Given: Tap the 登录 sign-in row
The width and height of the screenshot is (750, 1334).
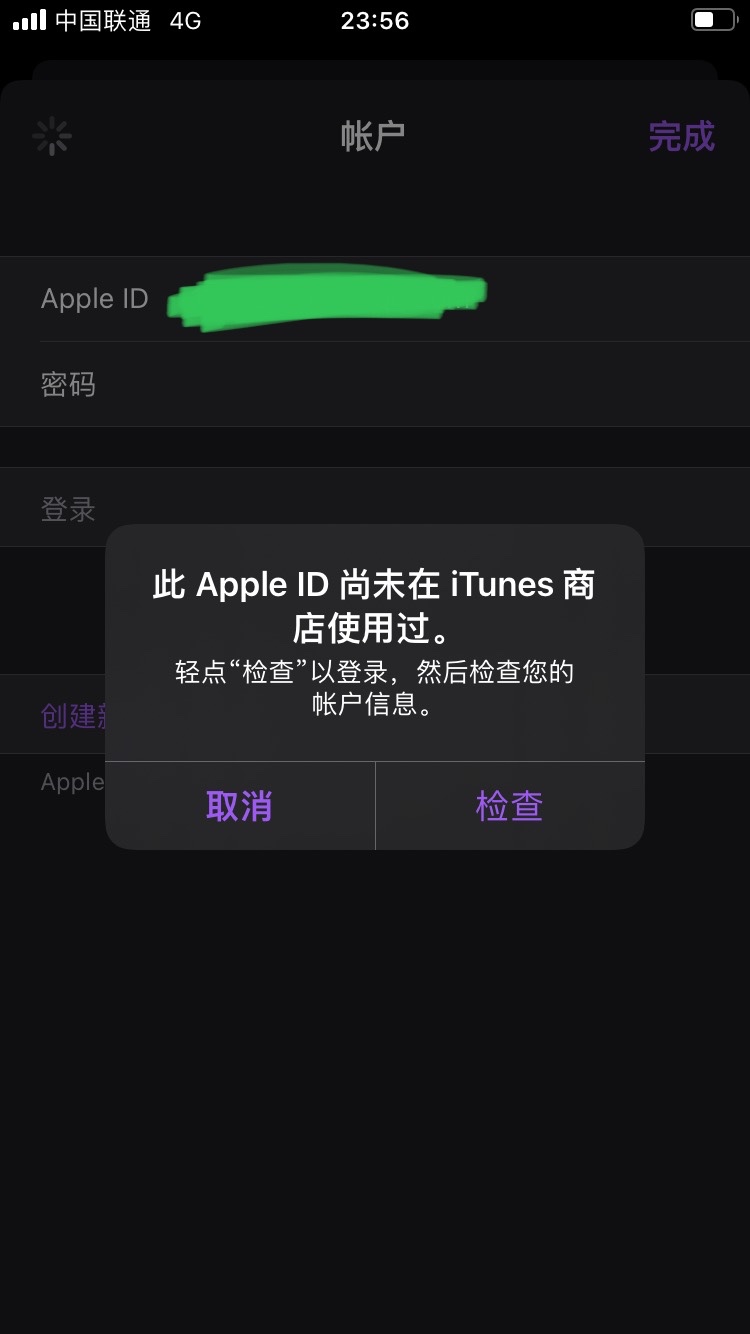Looking at the screenshot, I should click(68, 509).
